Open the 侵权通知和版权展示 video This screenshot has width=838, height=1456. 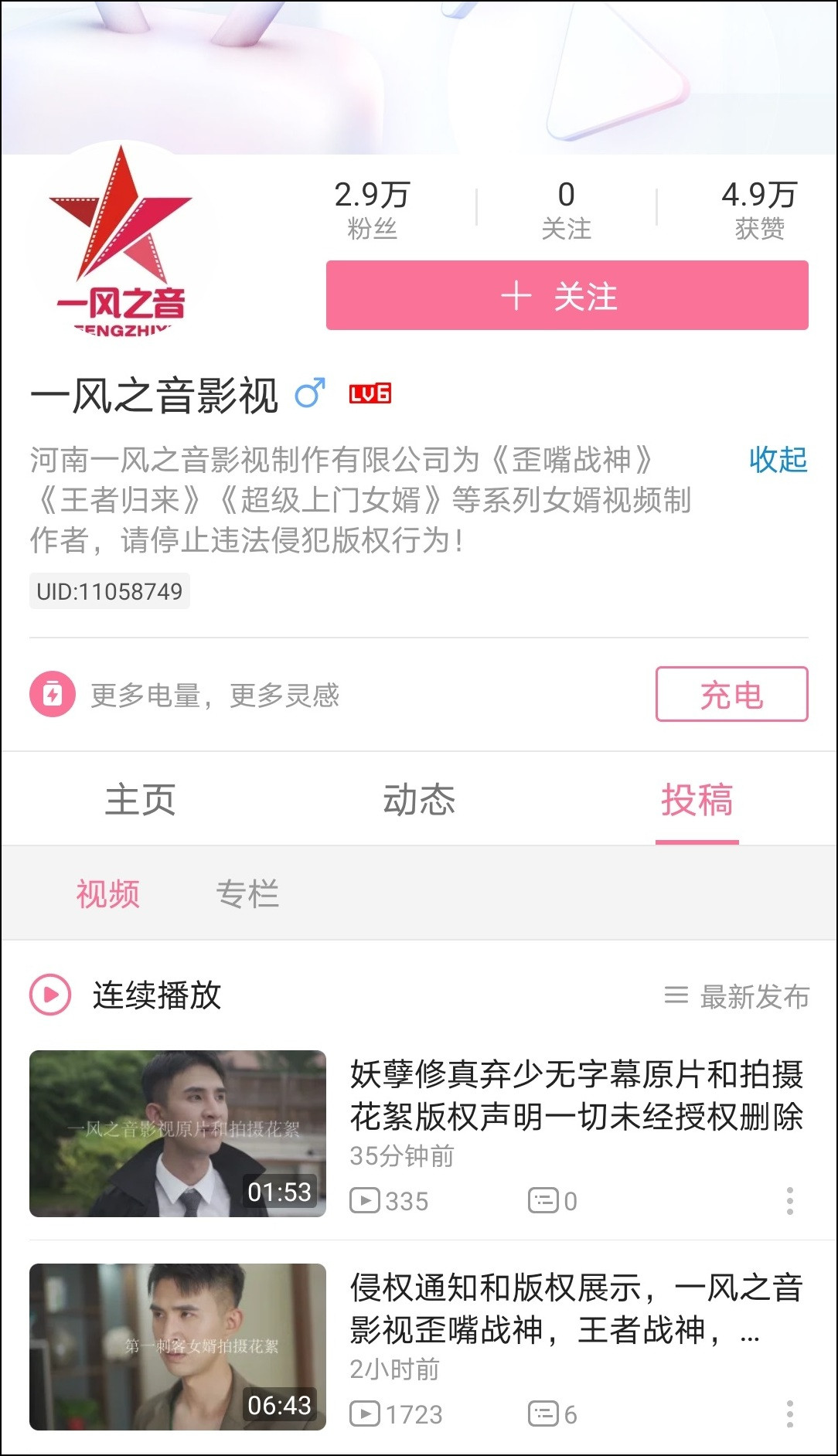tap(576, 1308)
